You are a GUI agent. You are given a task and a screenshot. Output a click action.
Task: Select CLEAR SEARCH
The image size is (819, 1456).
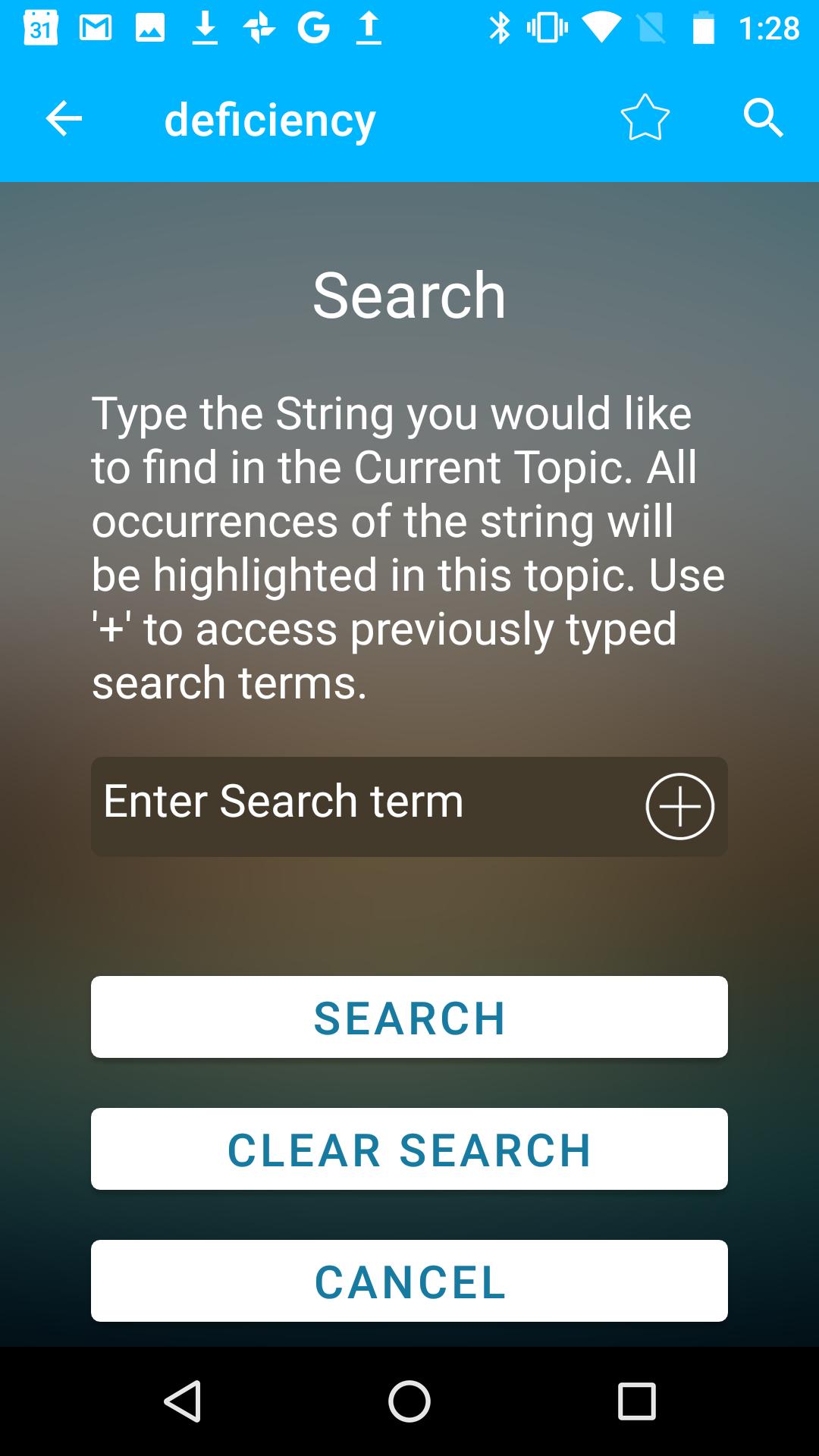[409, 1149]
